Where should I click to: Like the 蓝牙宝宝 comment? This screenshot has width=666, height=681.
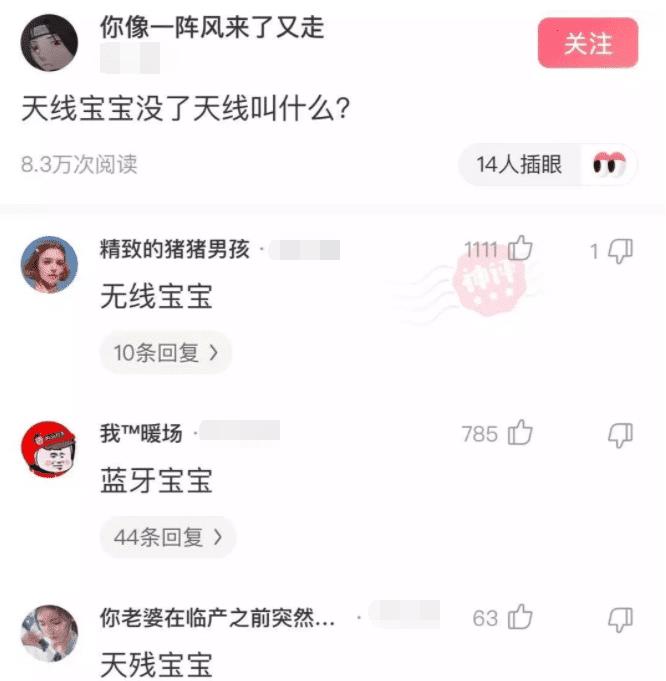520,433
